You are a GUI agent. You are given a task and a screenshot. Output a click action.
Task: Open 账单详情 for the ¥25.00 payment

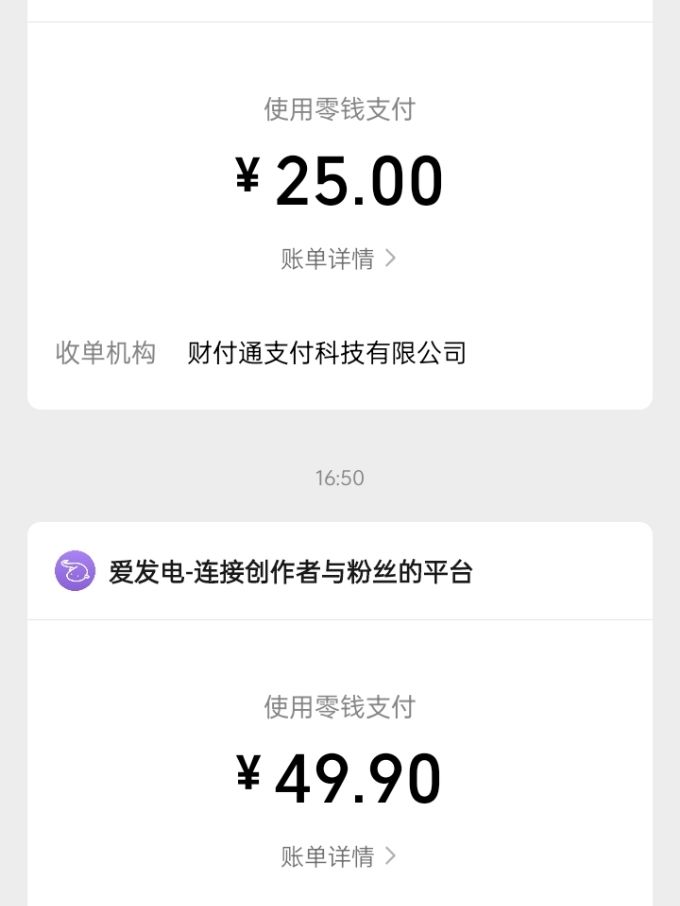[338, 259]
